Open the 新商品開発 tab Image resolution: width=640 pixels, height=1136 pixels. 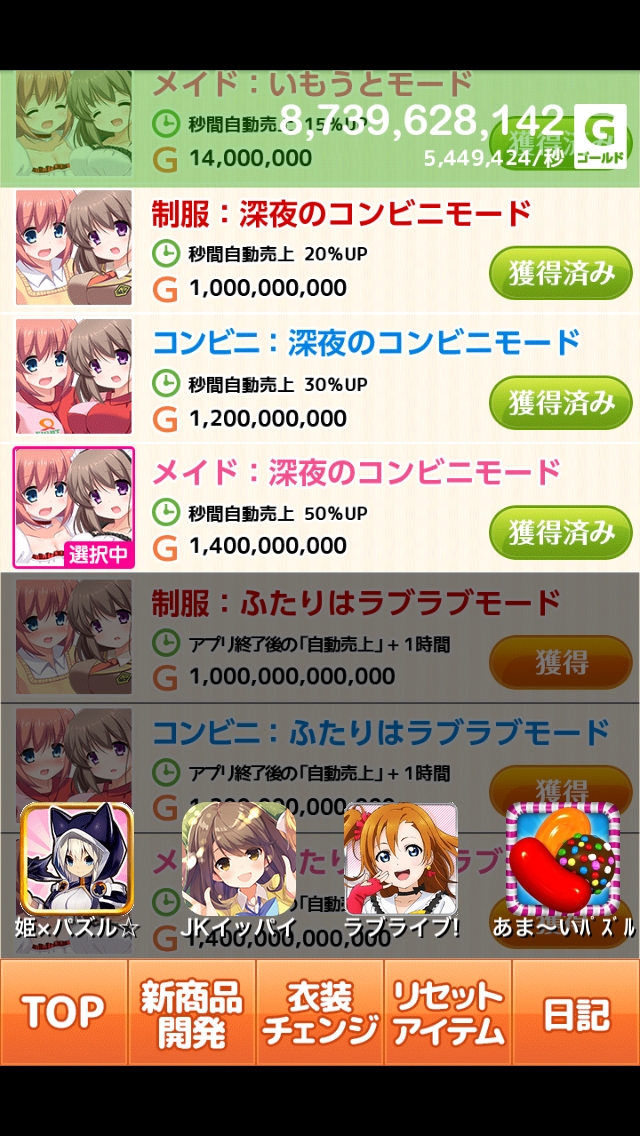coord(191,1012)
